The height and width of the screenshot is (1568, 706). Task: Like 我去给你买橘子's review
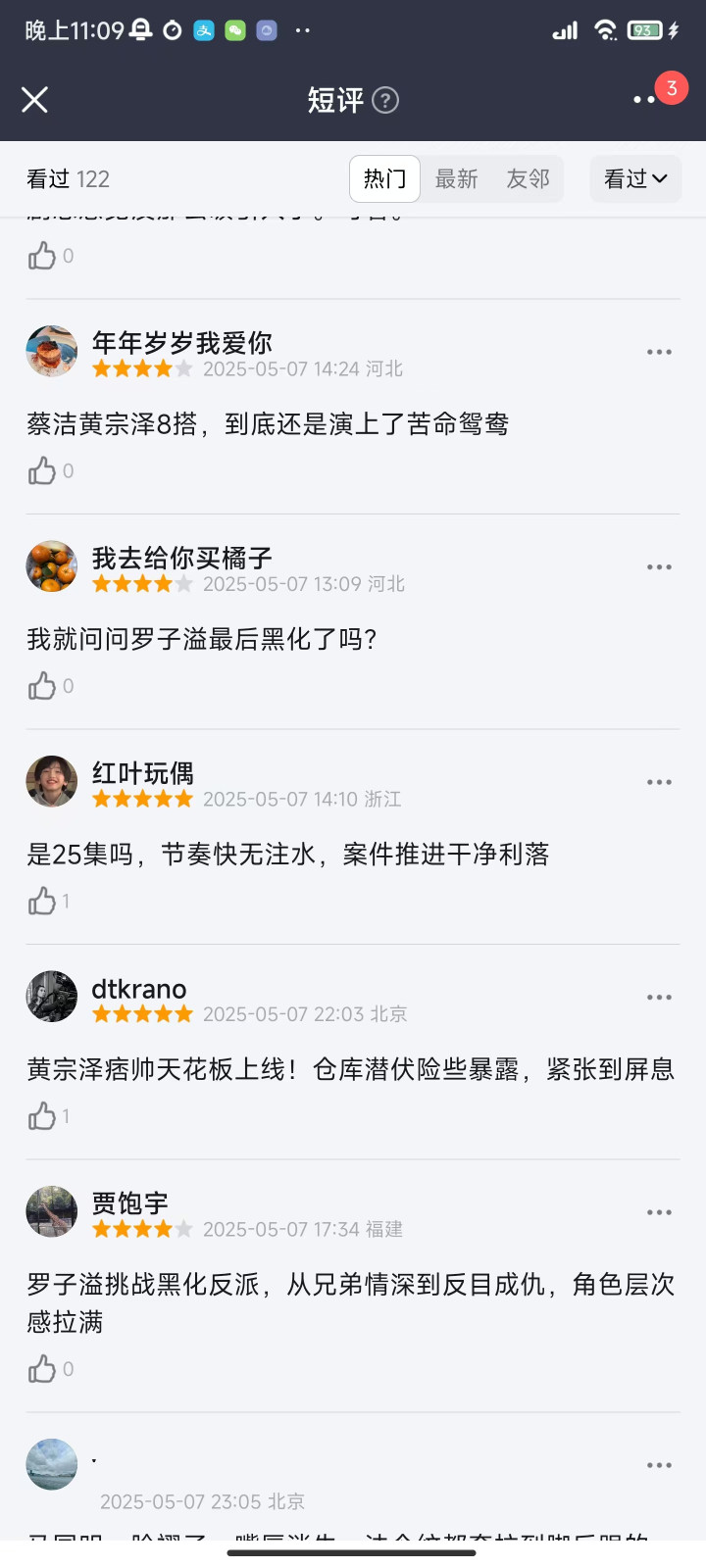tap(42, 686)
